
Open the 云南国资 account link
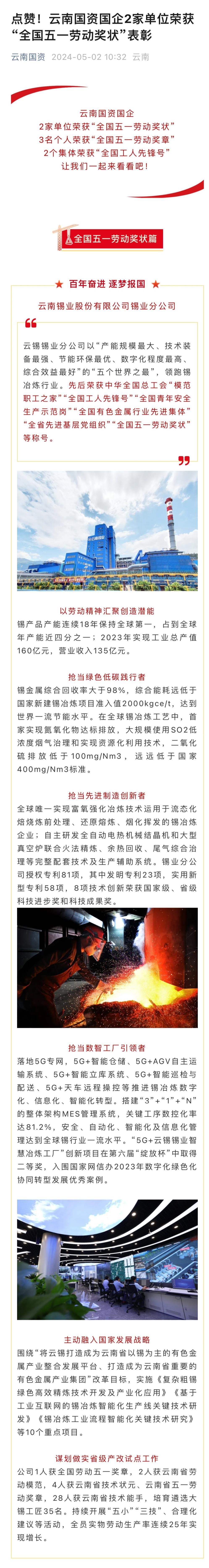pyautogui.click(x=28, y=57)
